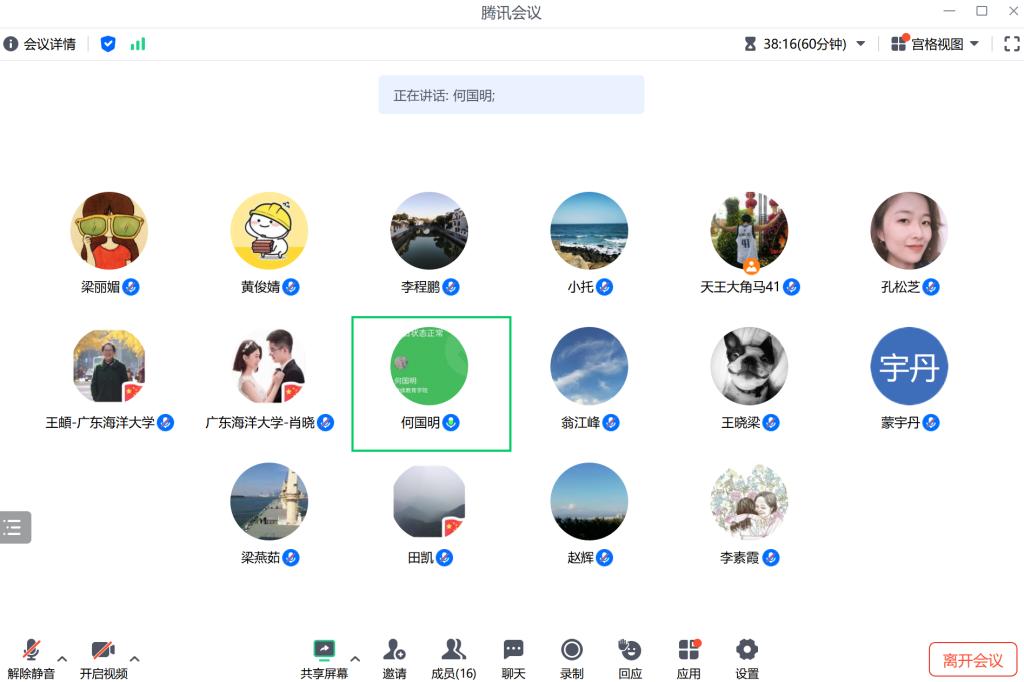1024x682 pixels.
Task: Start screen sharing (共享屏幕)
Action: point(324,659)
